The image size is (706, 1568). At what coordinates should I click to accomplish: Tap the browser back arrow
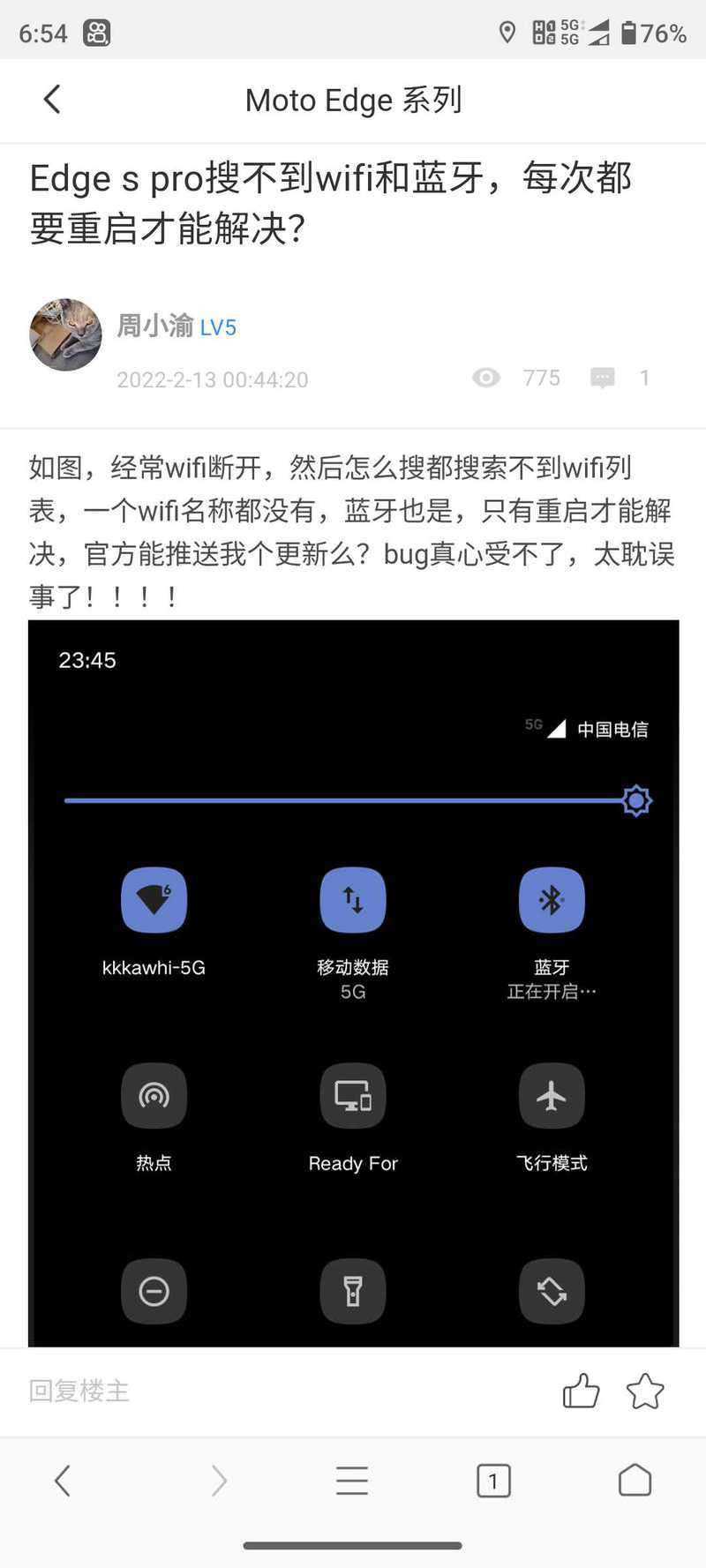(x=62, y=1480)
